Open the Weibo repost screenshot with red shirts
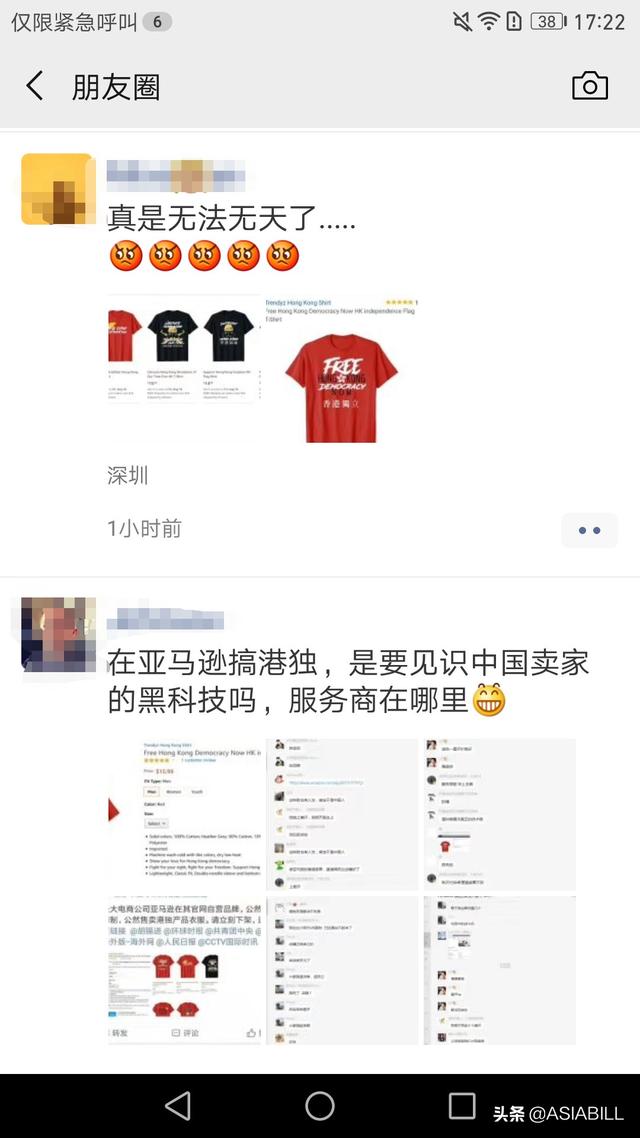 tap(184, 970)
